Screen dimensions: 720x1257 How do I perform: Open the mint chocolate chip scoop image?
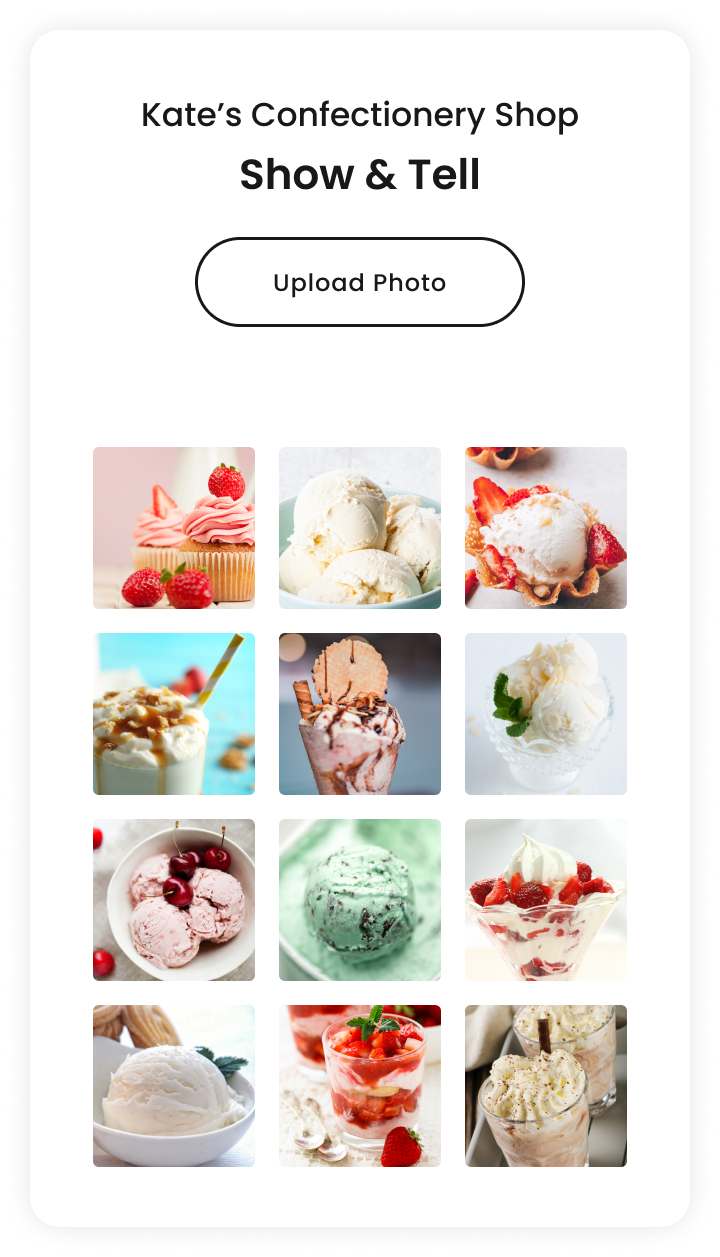coord(360,898)
